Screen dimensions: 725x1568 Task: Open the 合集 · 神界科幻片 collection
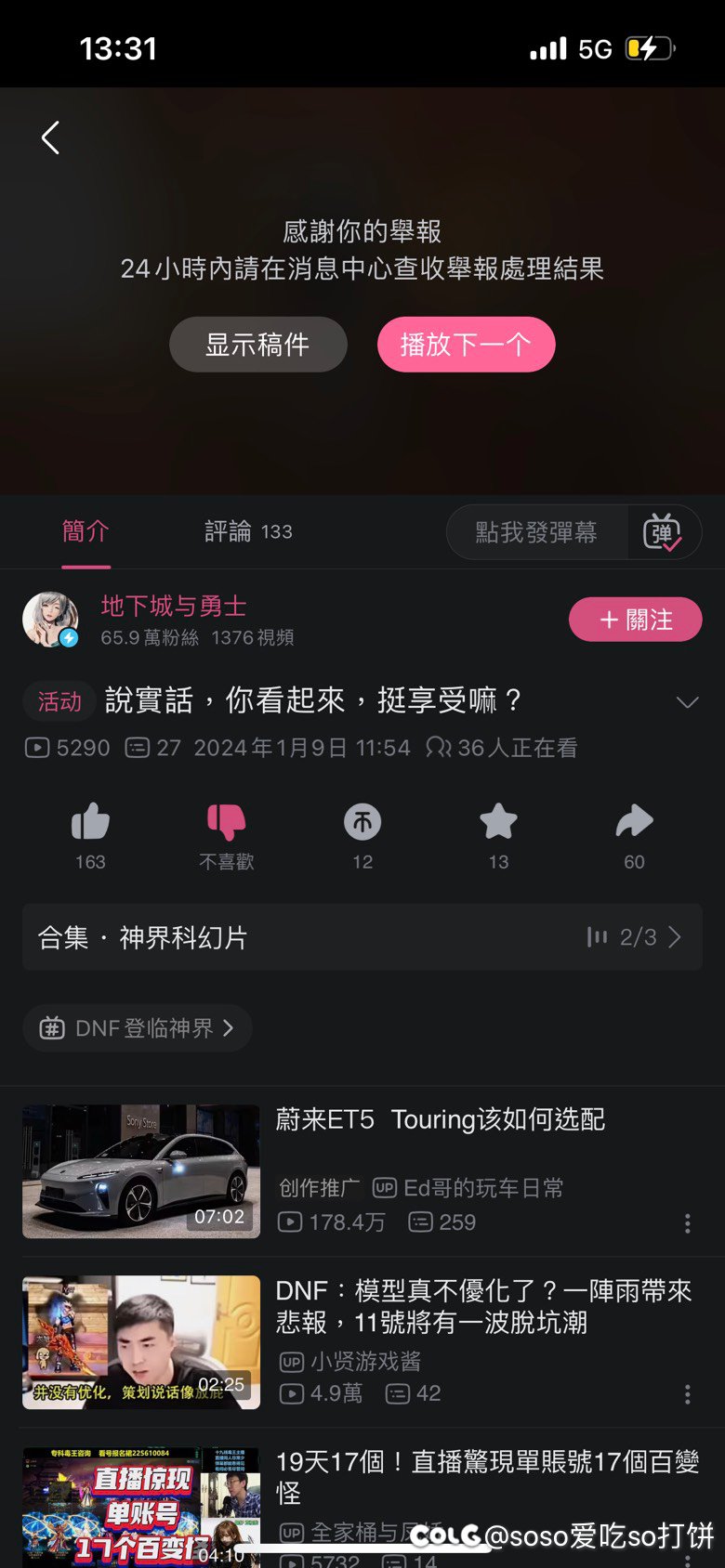[362, 937]
